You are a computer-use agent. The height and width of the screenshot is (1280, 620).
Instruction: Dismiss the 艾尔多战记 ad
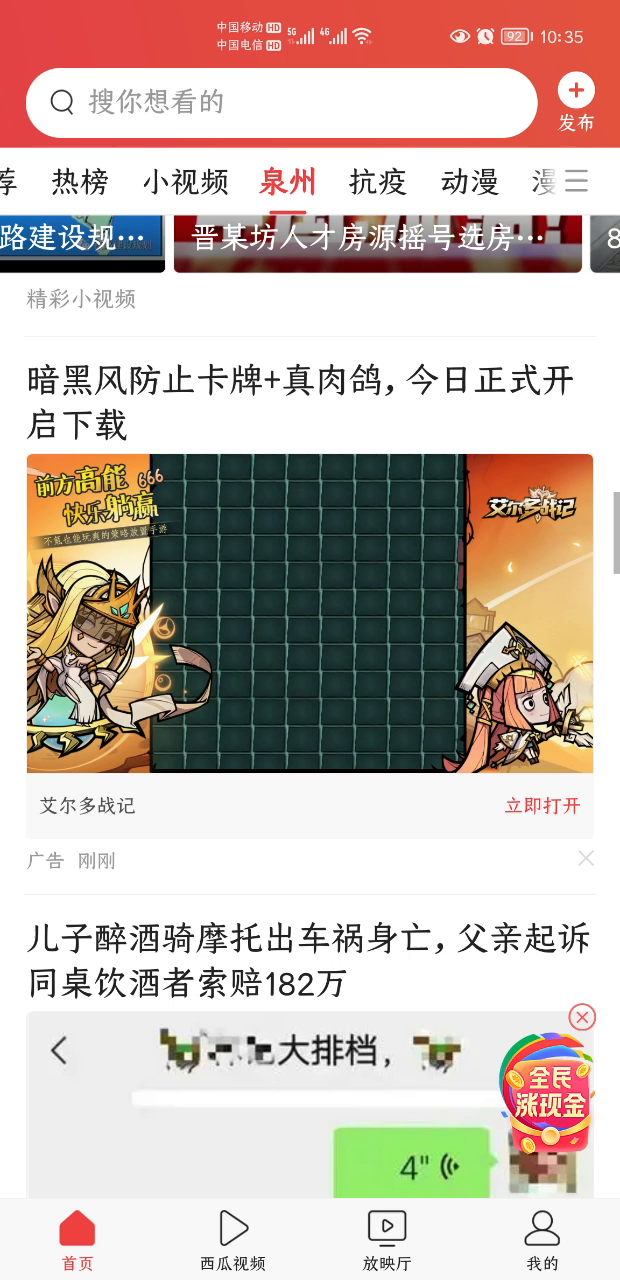(586, 858)
